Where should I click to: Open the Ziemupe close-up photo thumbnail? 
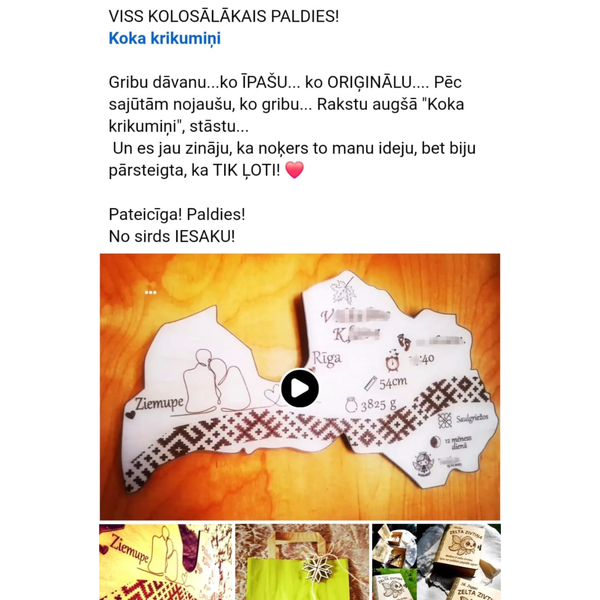coord(164,562)
